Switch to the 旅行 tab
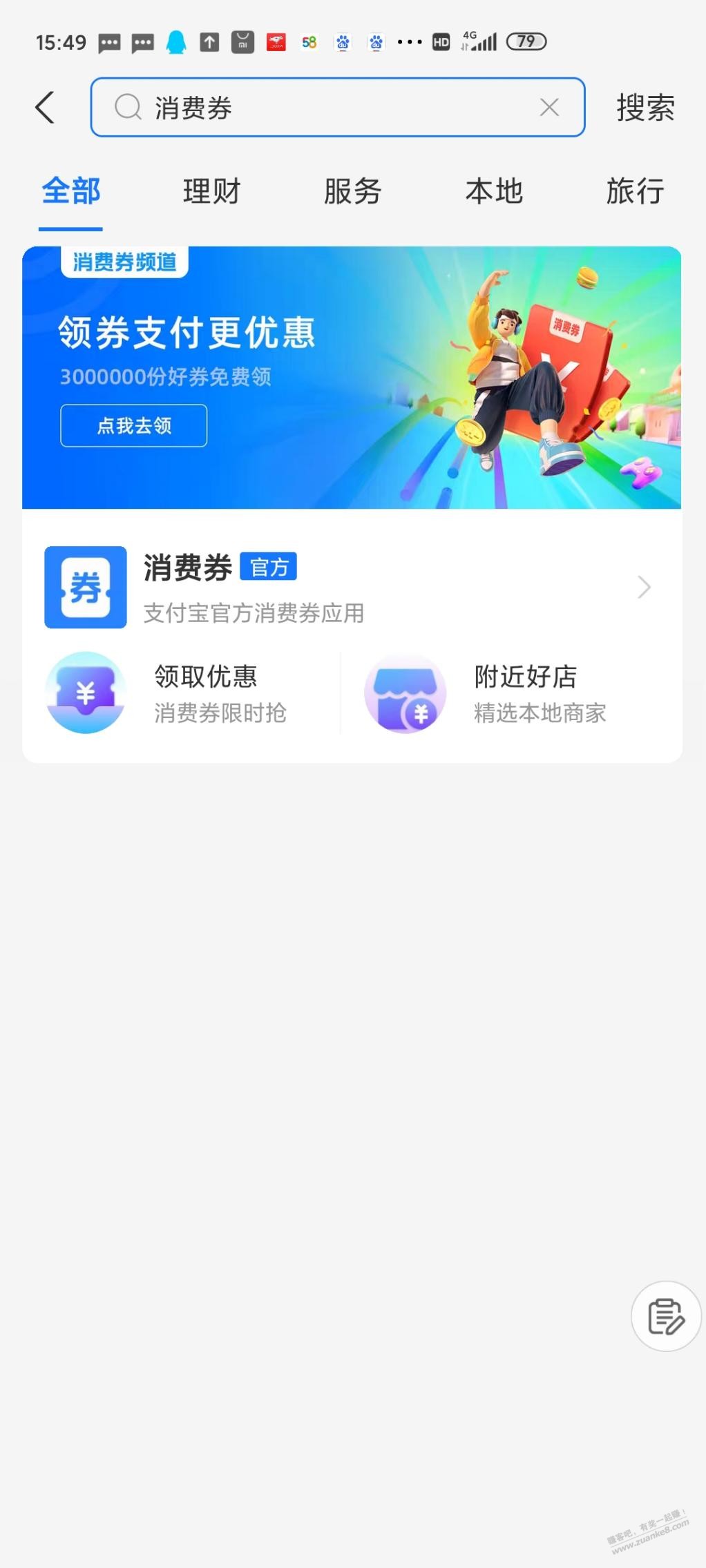 pyautogui.click(x=635, y=191)
